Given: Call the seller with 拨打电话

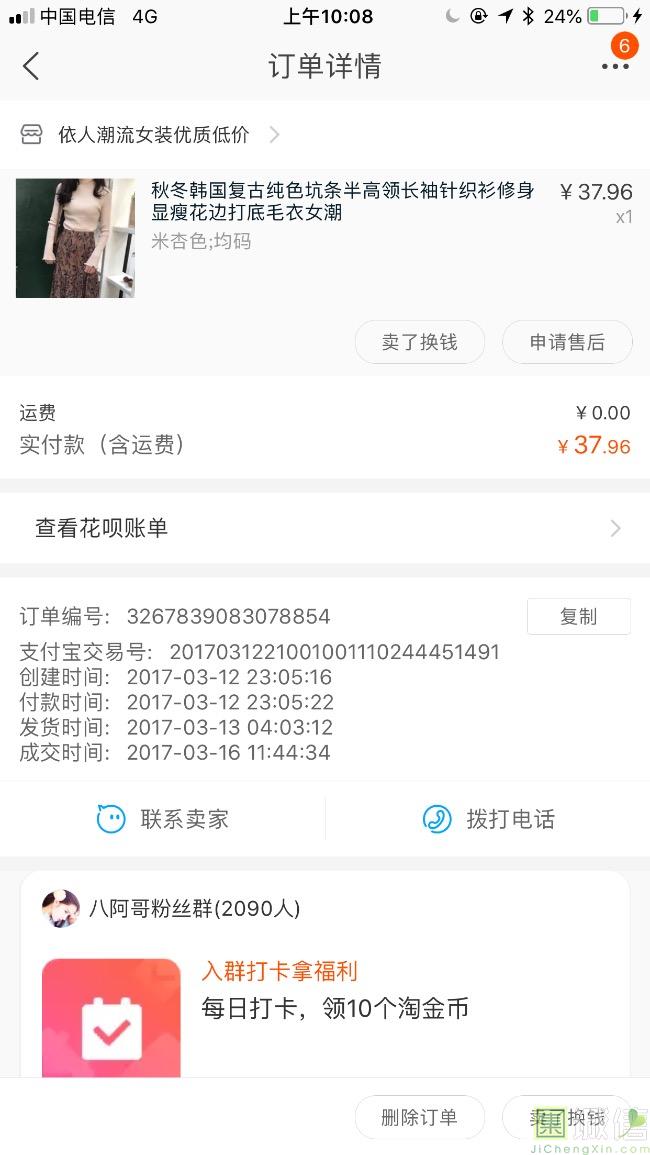Looking at the screenshot, I should (488, 819).
